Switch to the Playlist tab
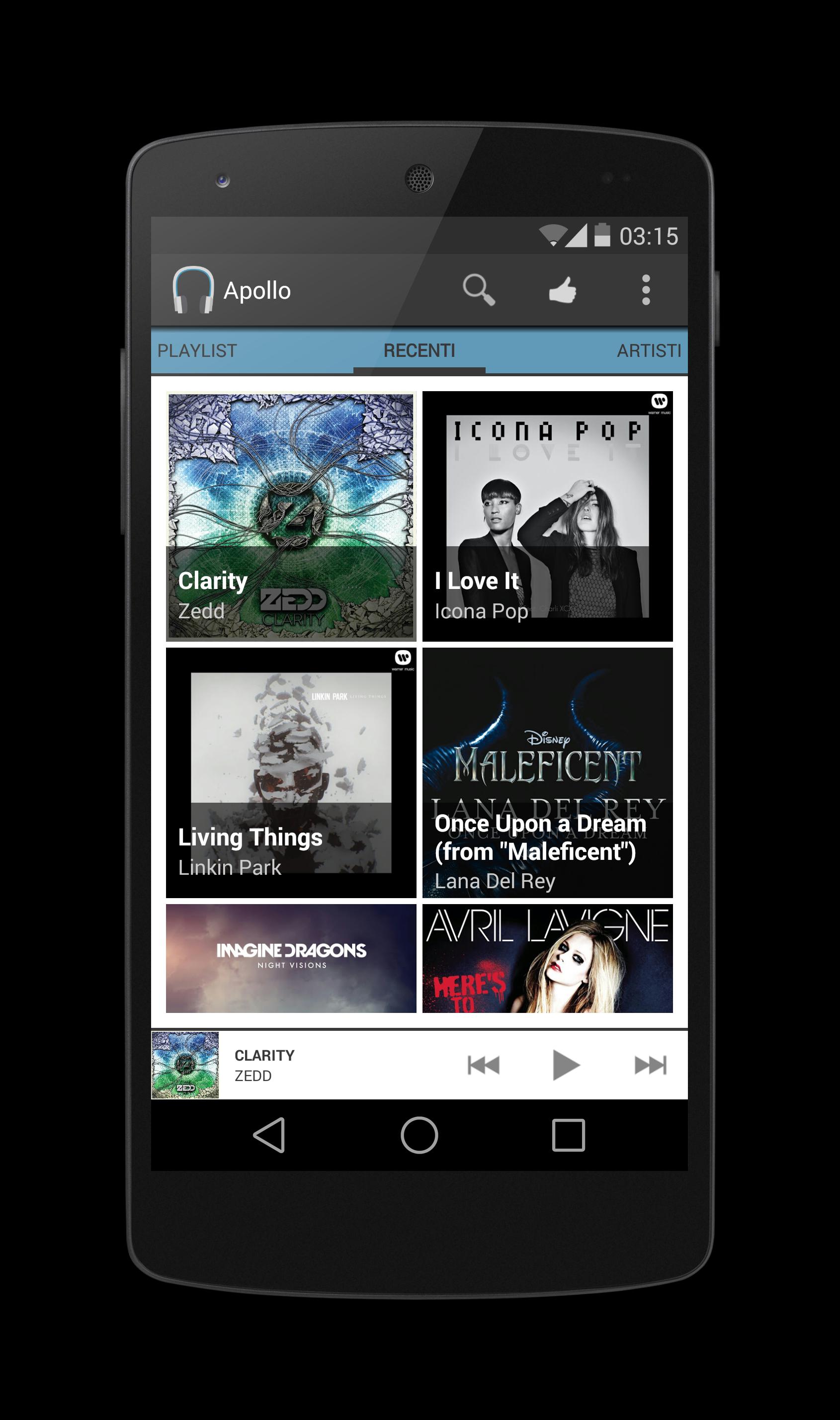Screen dimensions: 840x1420 [x=197, y=351]
